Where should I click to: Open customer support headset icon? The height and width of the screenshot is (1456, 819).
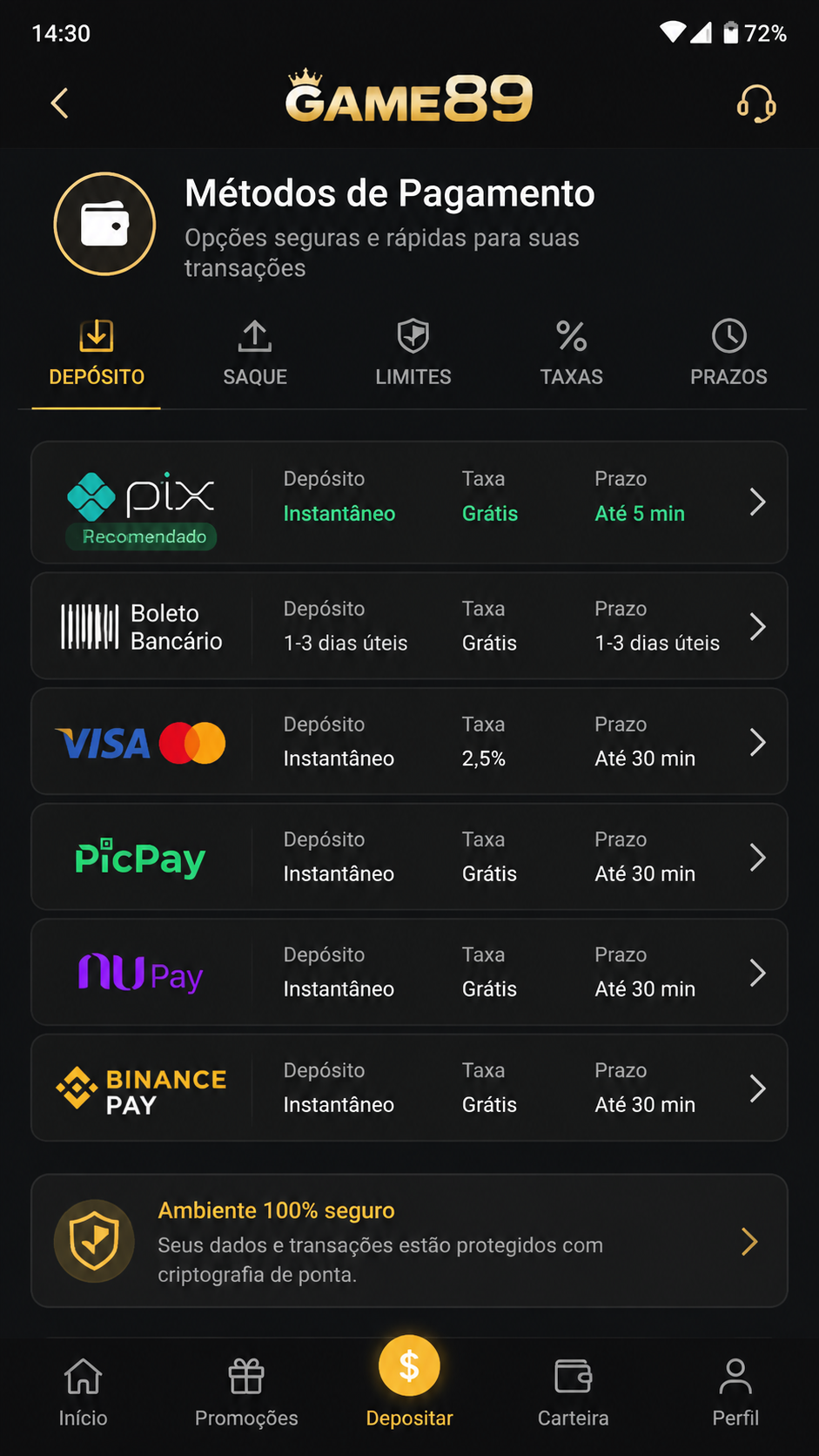(756, 104)
